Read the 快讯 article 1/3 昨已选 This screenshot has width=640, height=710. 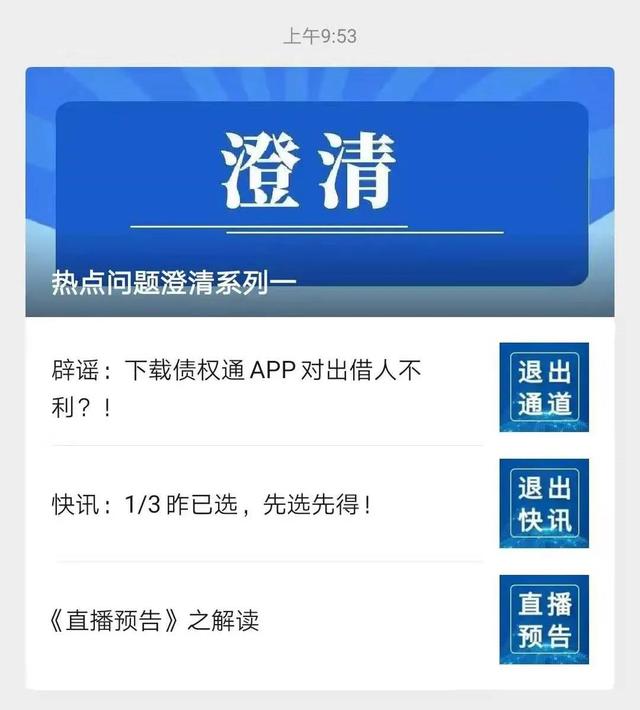212,504
